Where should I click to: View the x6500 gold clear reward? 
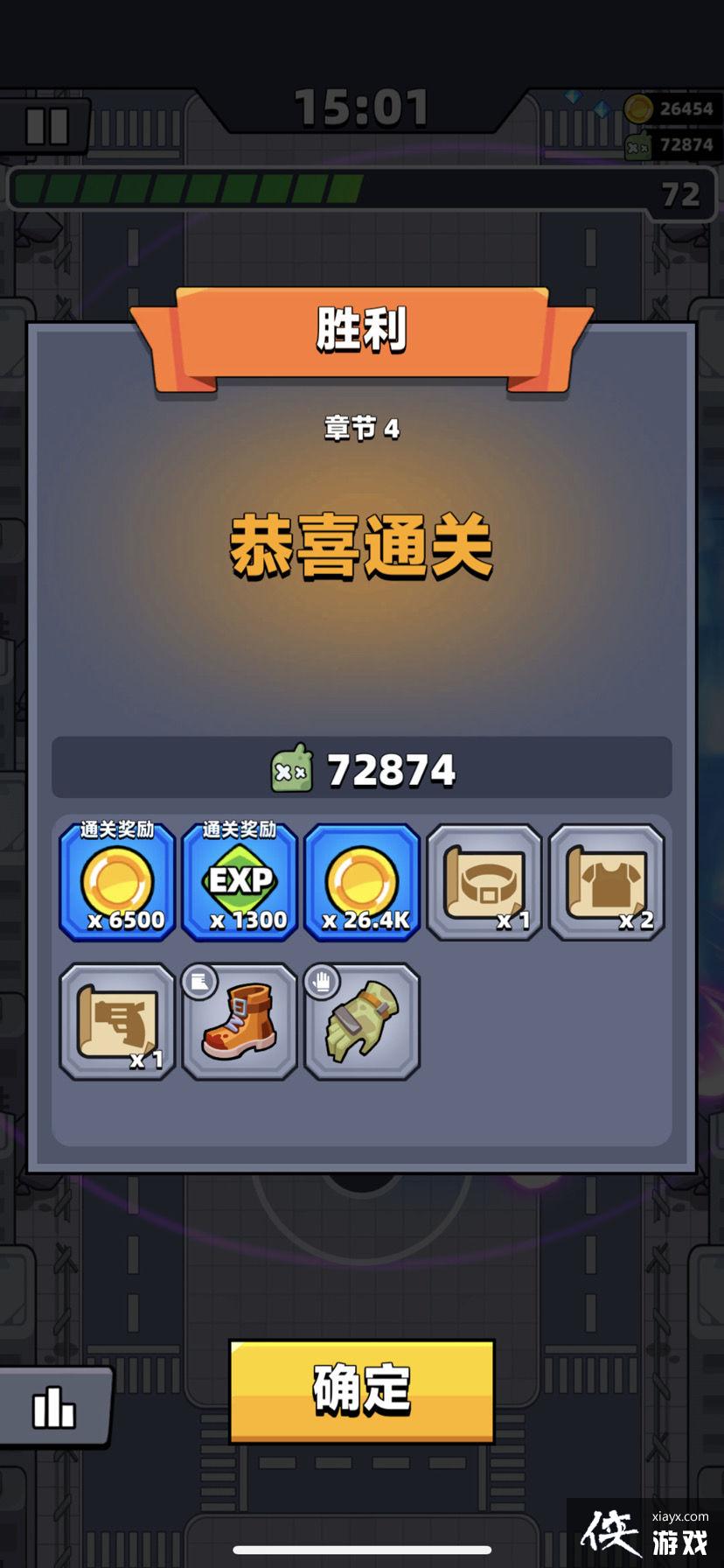(117, 883)
